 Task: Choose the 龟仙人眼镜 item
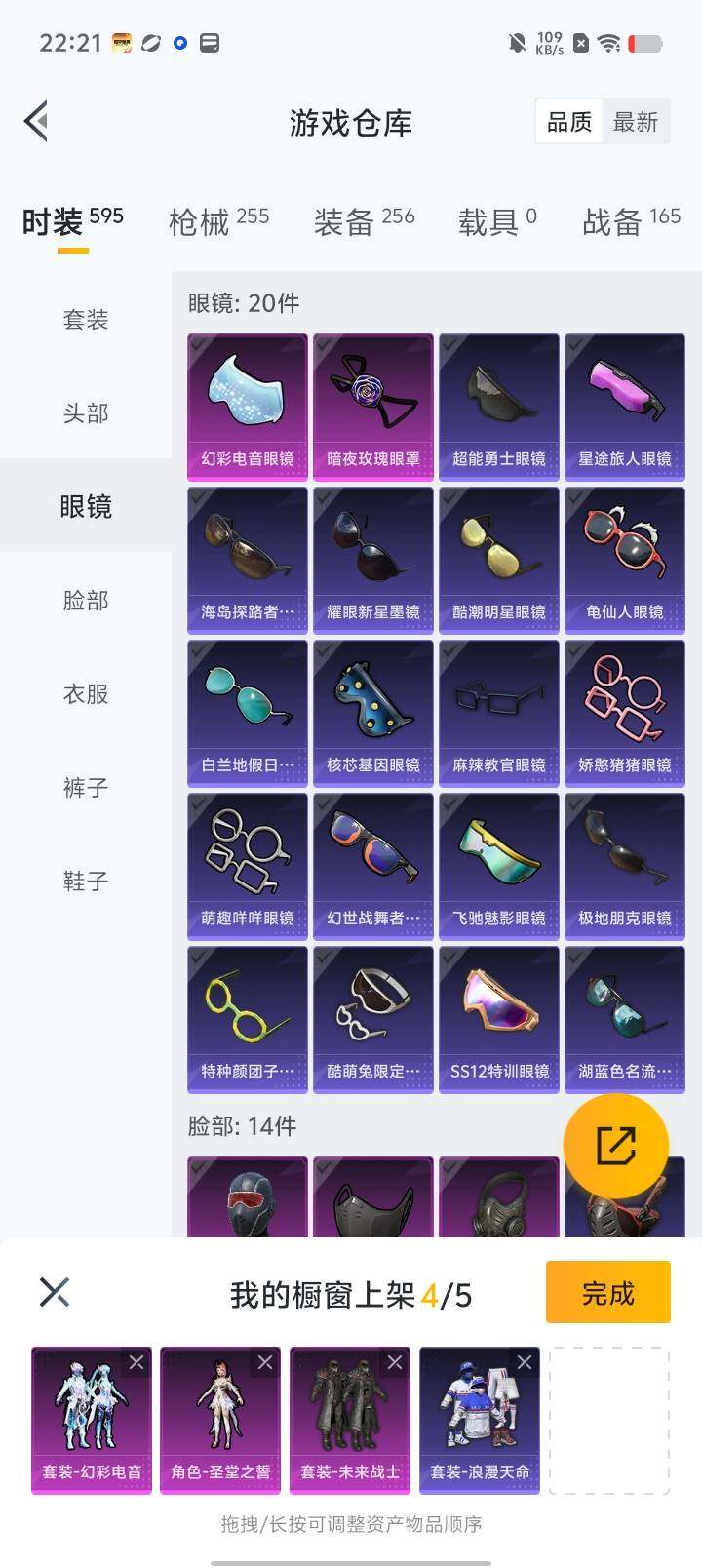[625, 560]
